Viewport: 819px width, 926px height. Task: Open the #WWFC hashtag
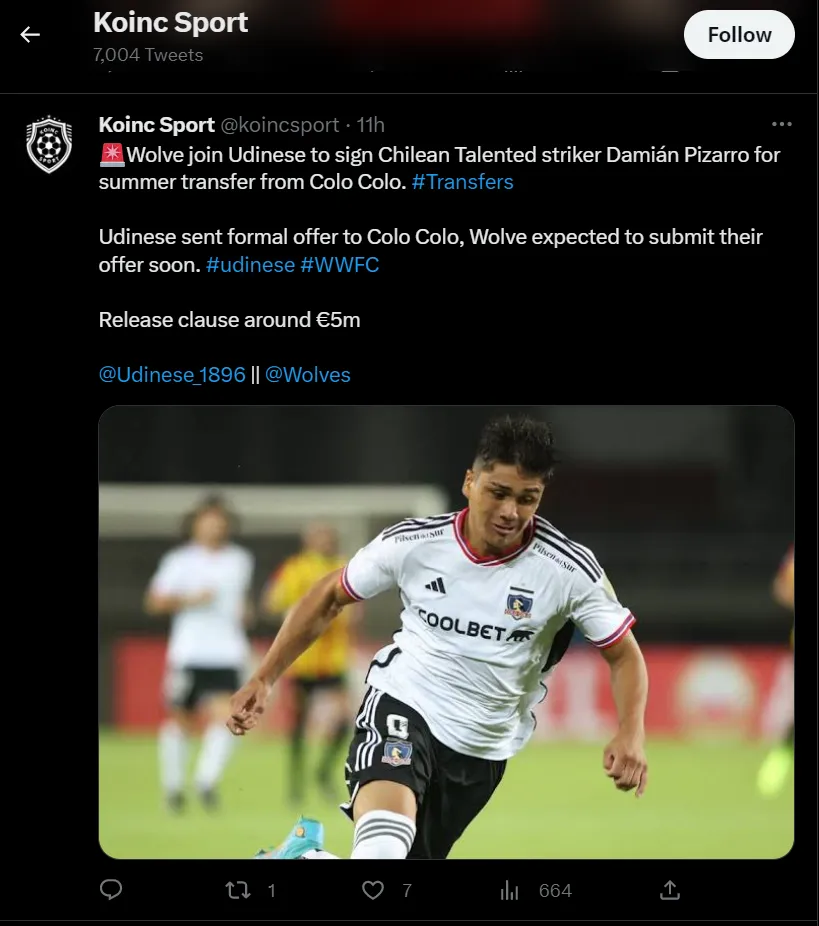click(x=339, y=265)
